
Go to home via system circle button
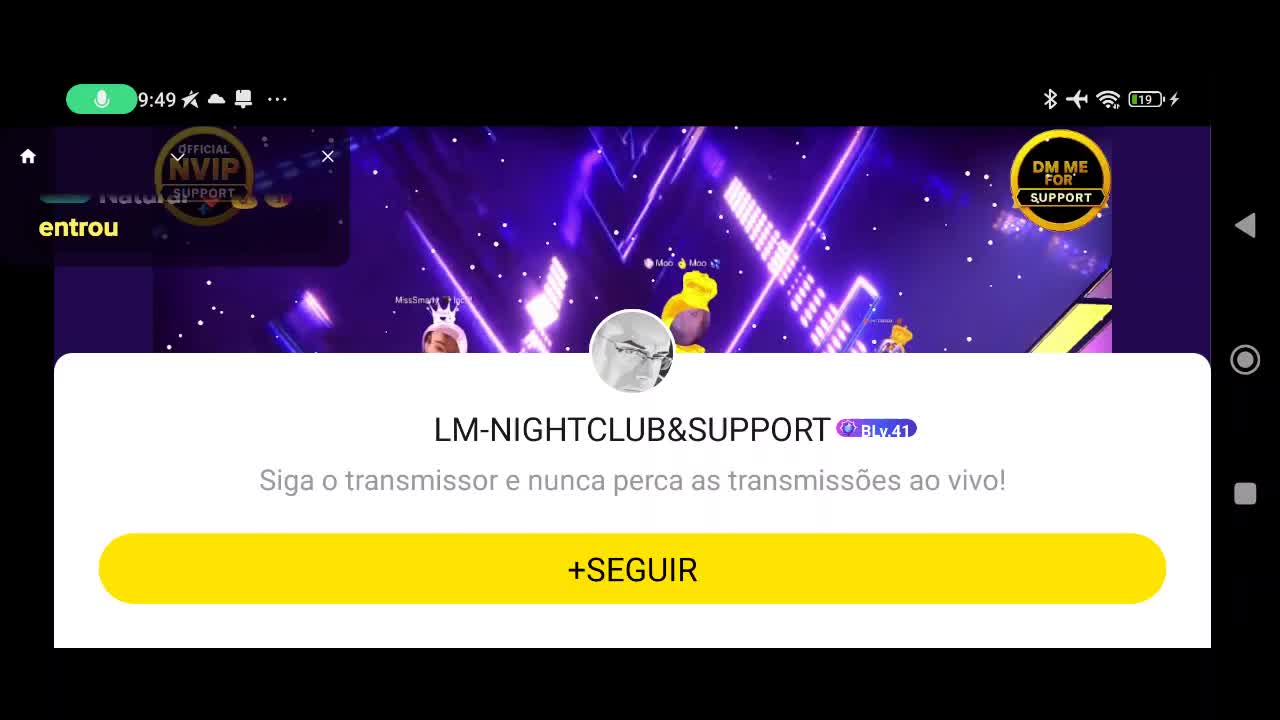point(1245,360)
